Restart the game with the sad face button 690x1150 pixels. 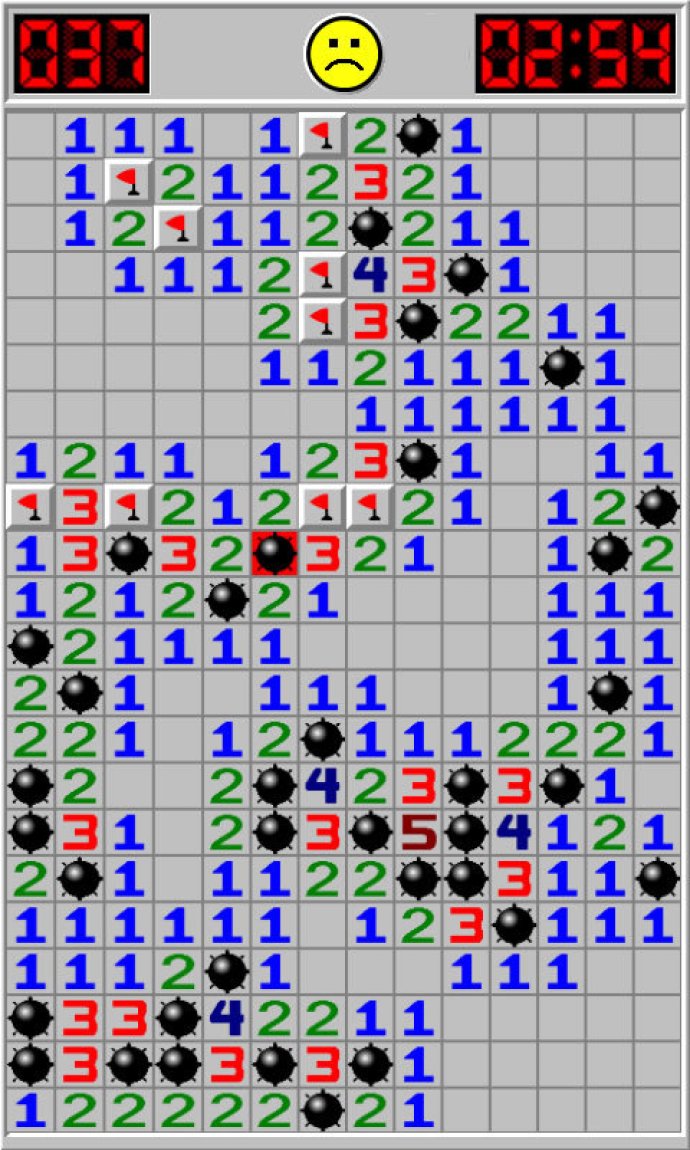click(x=343, y=53)
